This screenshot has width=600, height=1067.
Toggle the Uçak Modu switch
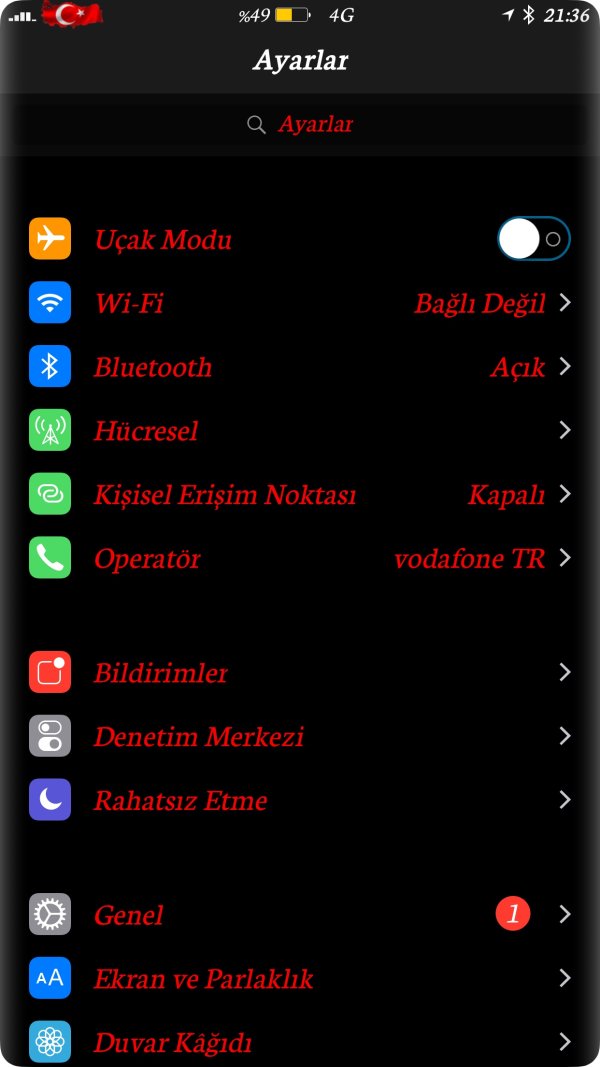coord(533,239)
